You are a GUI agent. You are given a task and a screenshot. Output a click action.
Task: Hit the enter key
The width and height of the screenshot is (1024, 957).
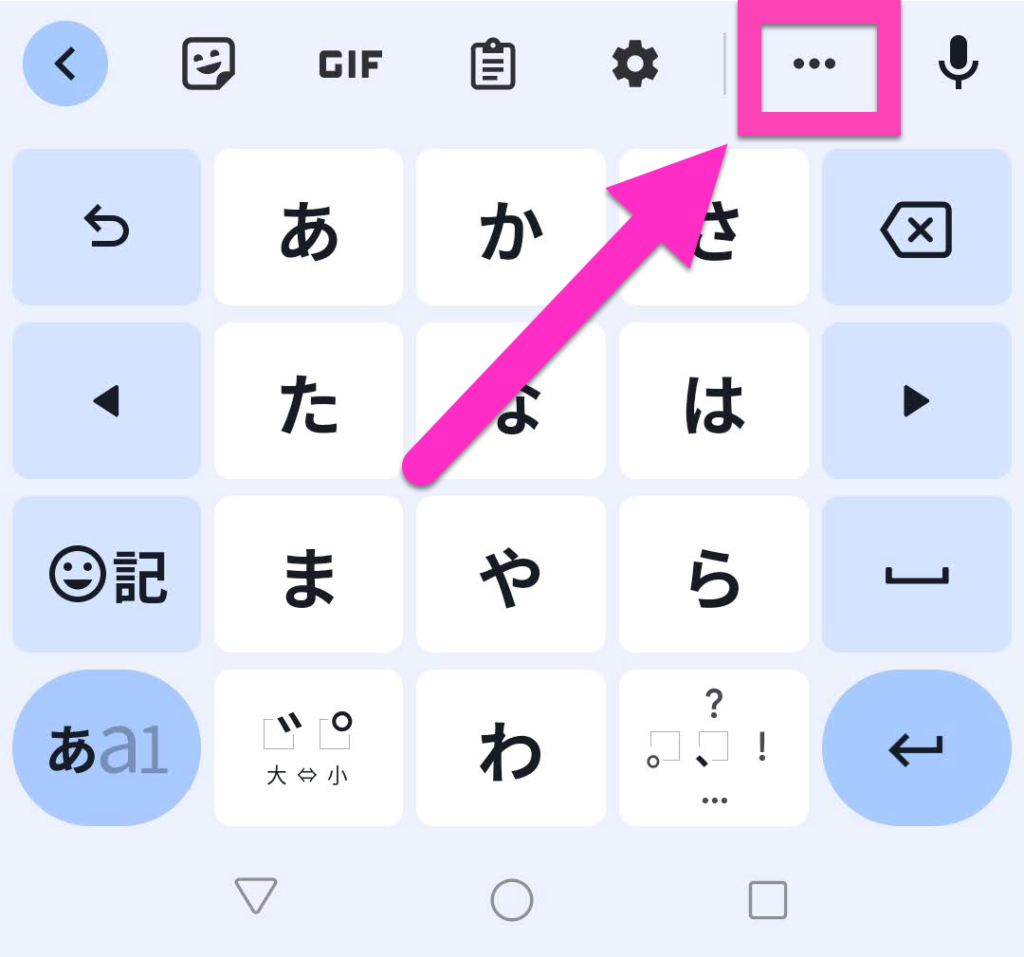[x=916, y=748]
